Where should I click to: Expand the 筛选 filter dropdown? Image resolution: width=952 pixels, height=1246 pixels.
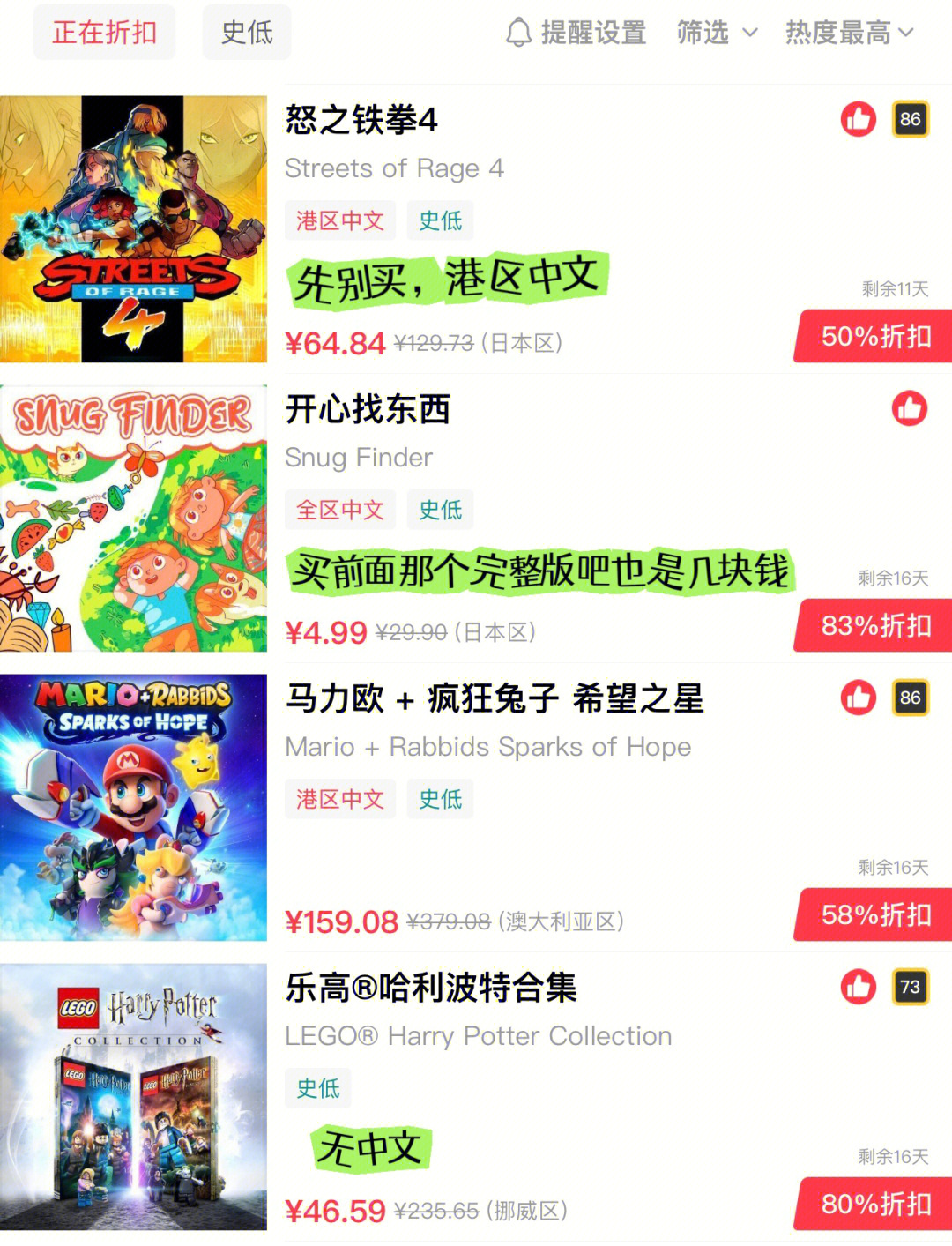(x=716, y=33)
